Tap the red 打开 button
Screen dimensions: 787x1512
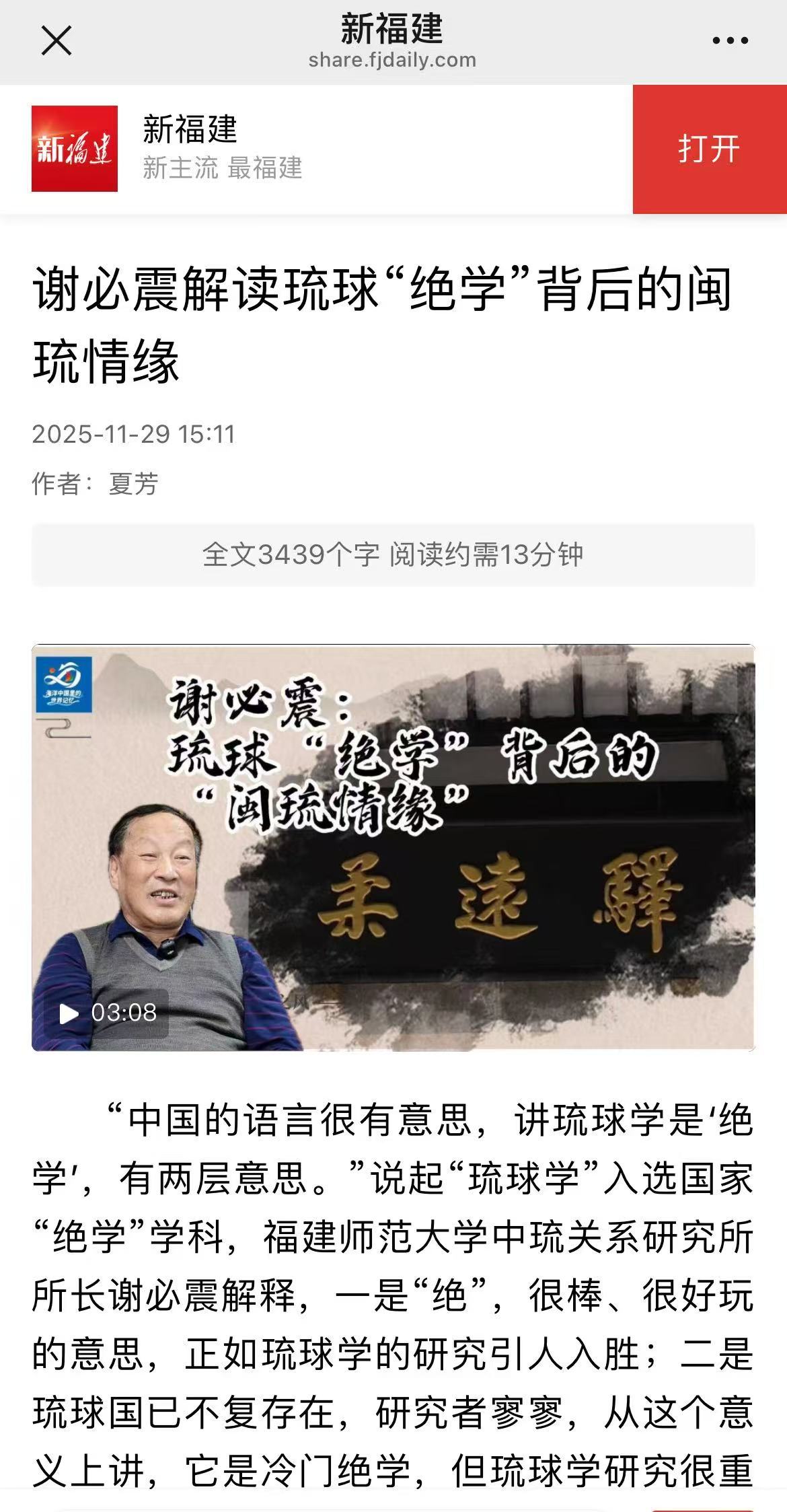point(709,149)
